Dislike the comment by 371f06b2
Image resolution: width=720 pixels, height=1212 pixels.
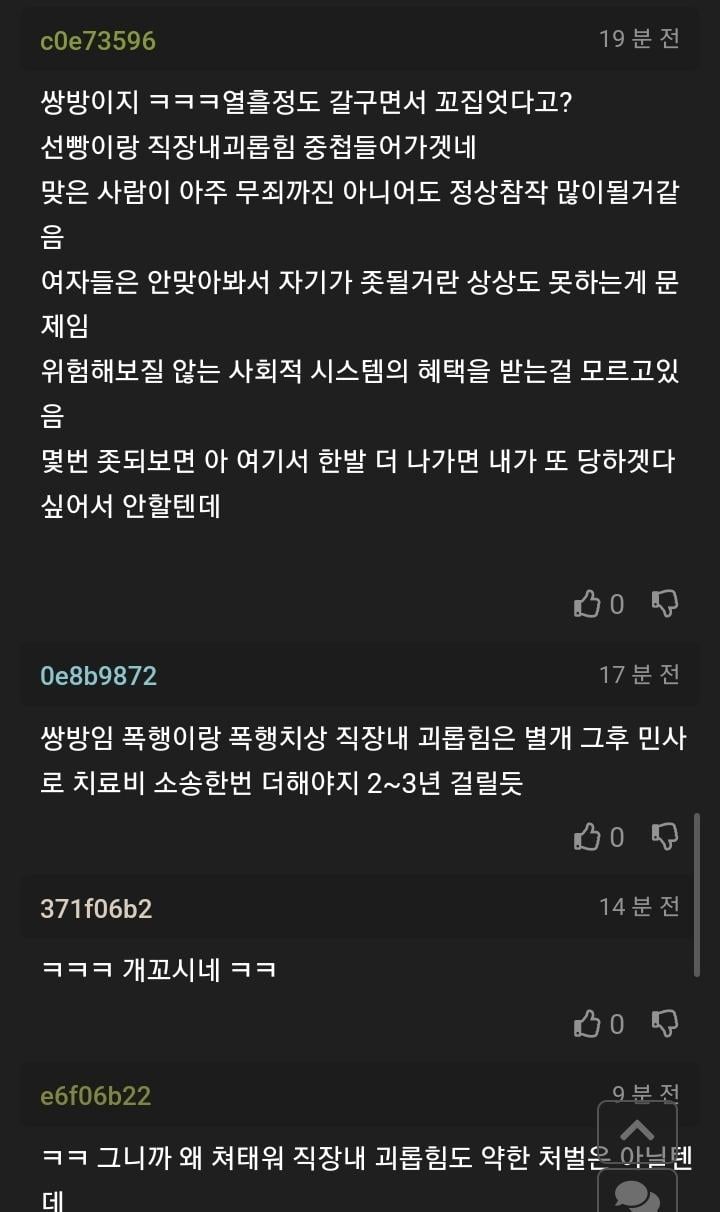(x=665, y=1023)
